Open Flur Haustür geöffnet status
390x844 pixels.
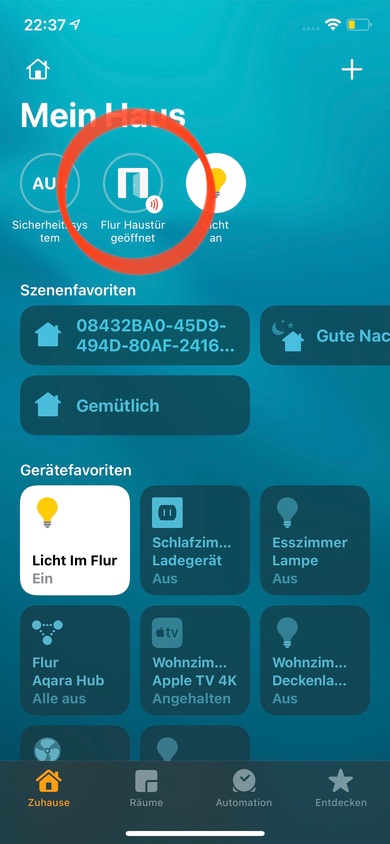(x=133, y=184)
